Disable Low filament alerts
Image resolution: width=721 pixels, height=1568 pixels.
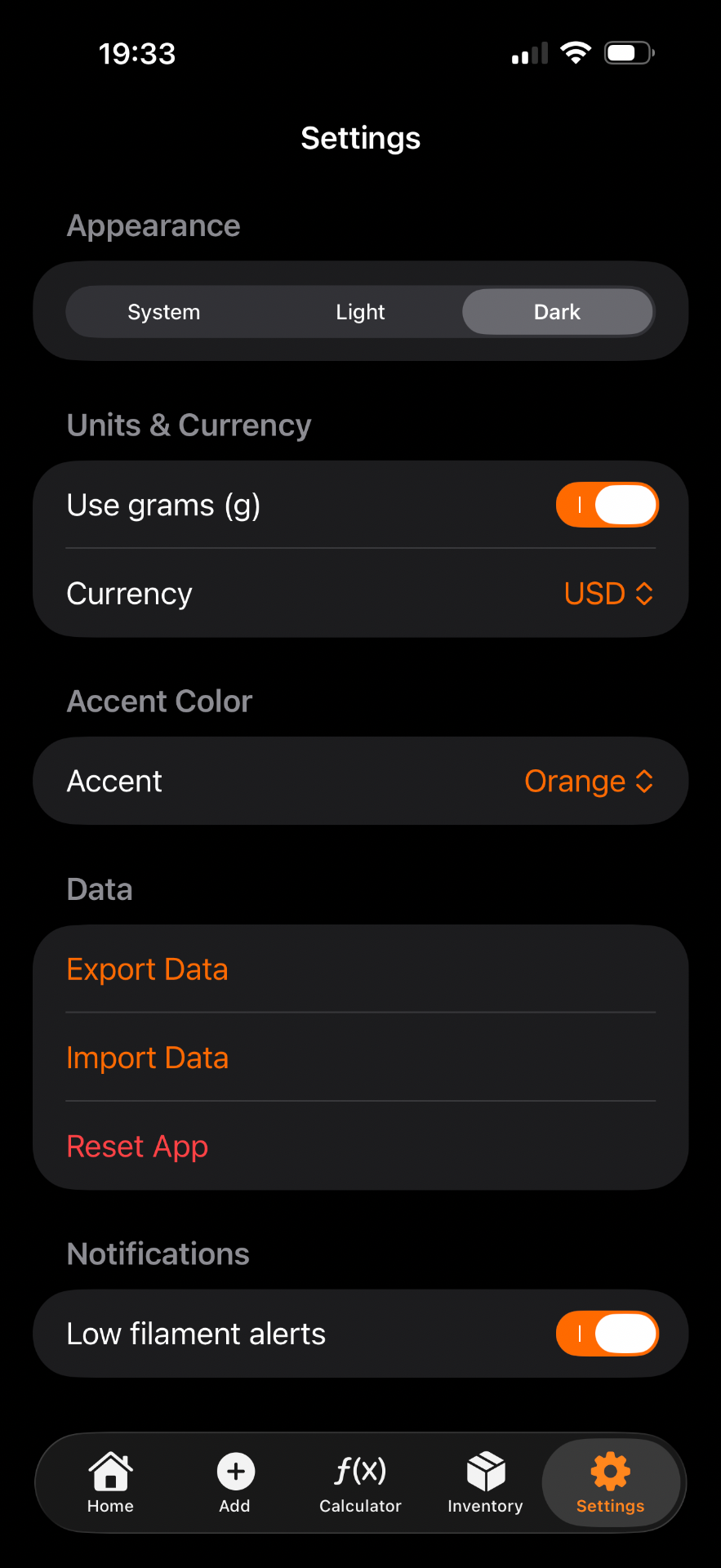pyautogui.click(x=607, y=1334)
